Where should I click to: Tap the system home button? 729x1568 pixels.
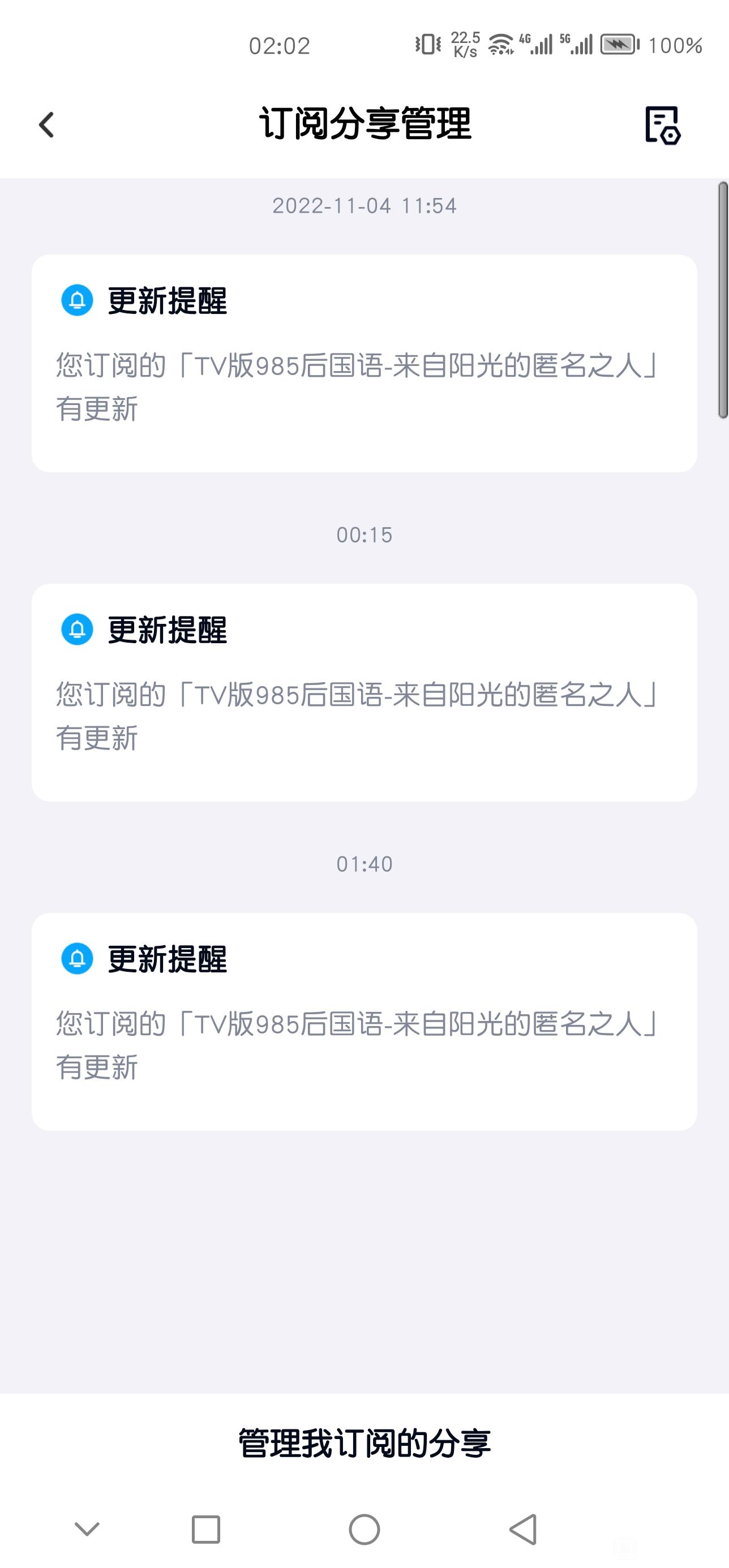[x=364, y=1529]
